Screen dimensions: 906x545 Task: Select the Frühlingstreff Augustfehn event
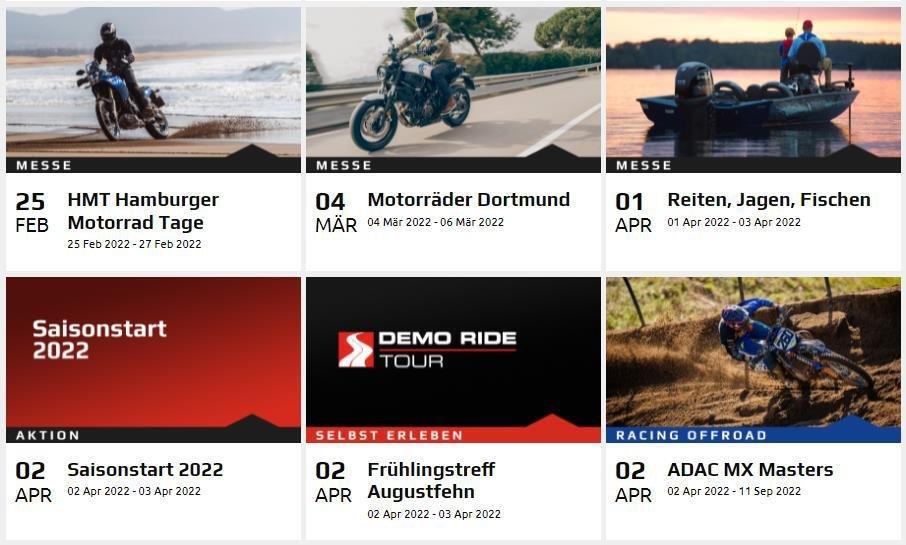431,480
